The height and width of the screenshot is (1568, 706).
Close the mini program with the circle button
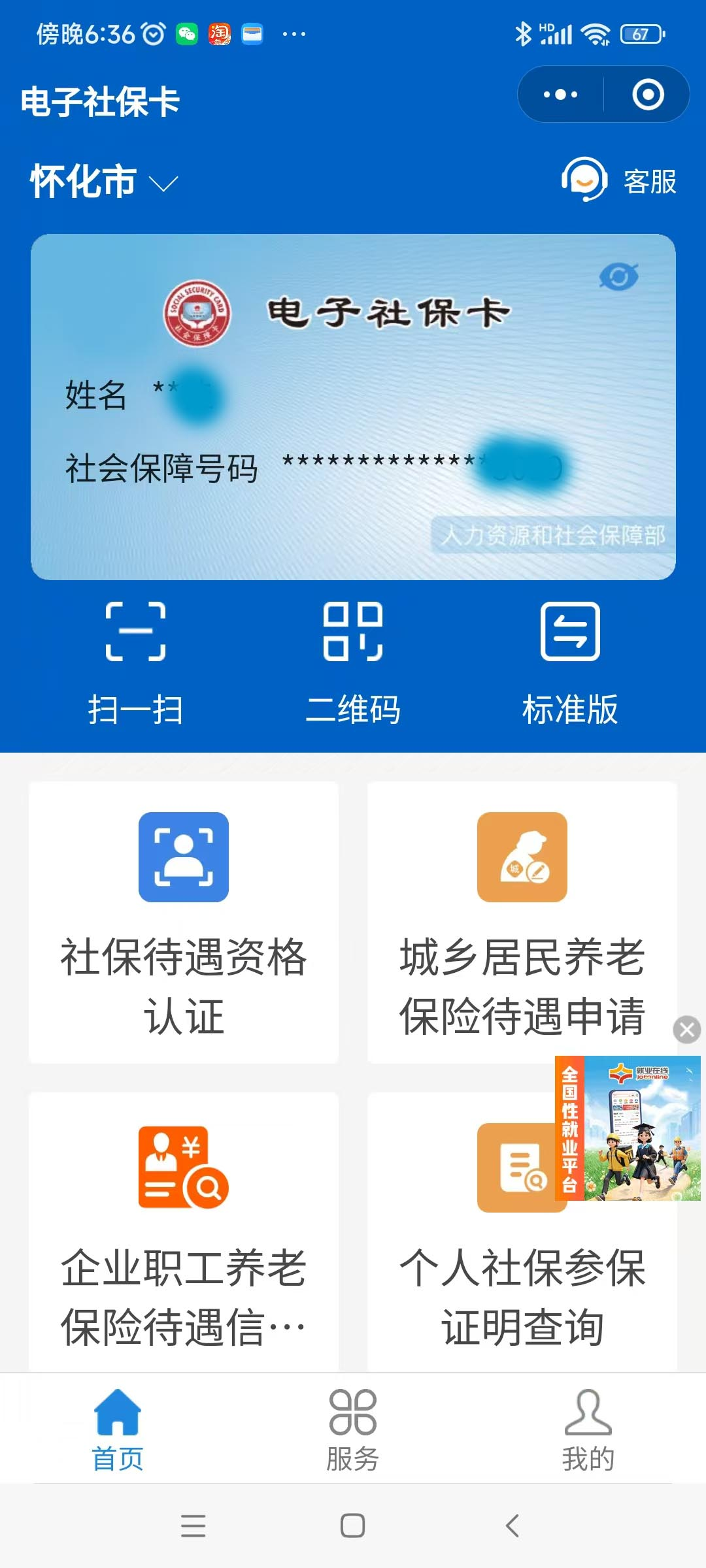tap(648, 95)
